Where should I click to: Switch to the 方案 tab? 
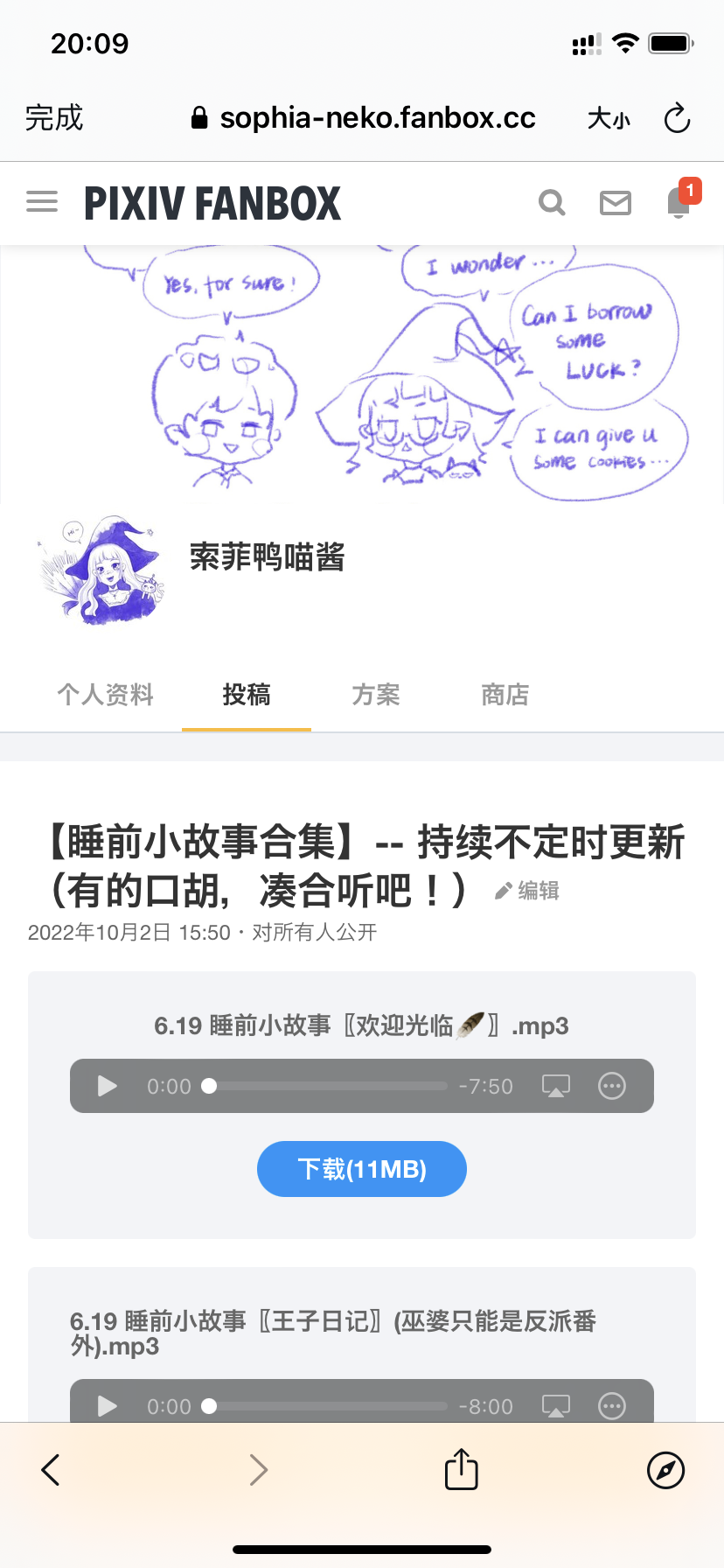376,695
